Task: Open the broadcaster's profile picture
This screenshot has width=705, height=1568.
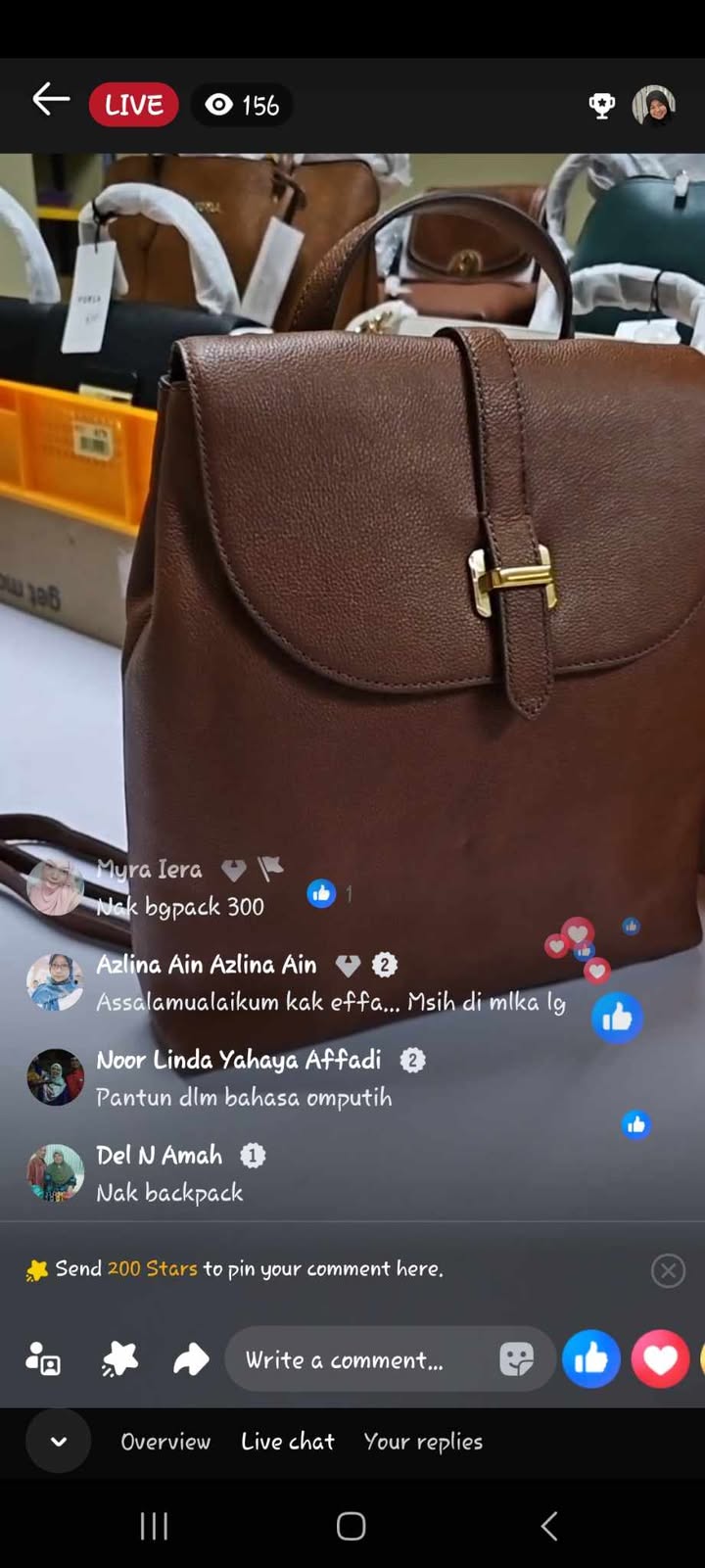Action: click(654, 105)
